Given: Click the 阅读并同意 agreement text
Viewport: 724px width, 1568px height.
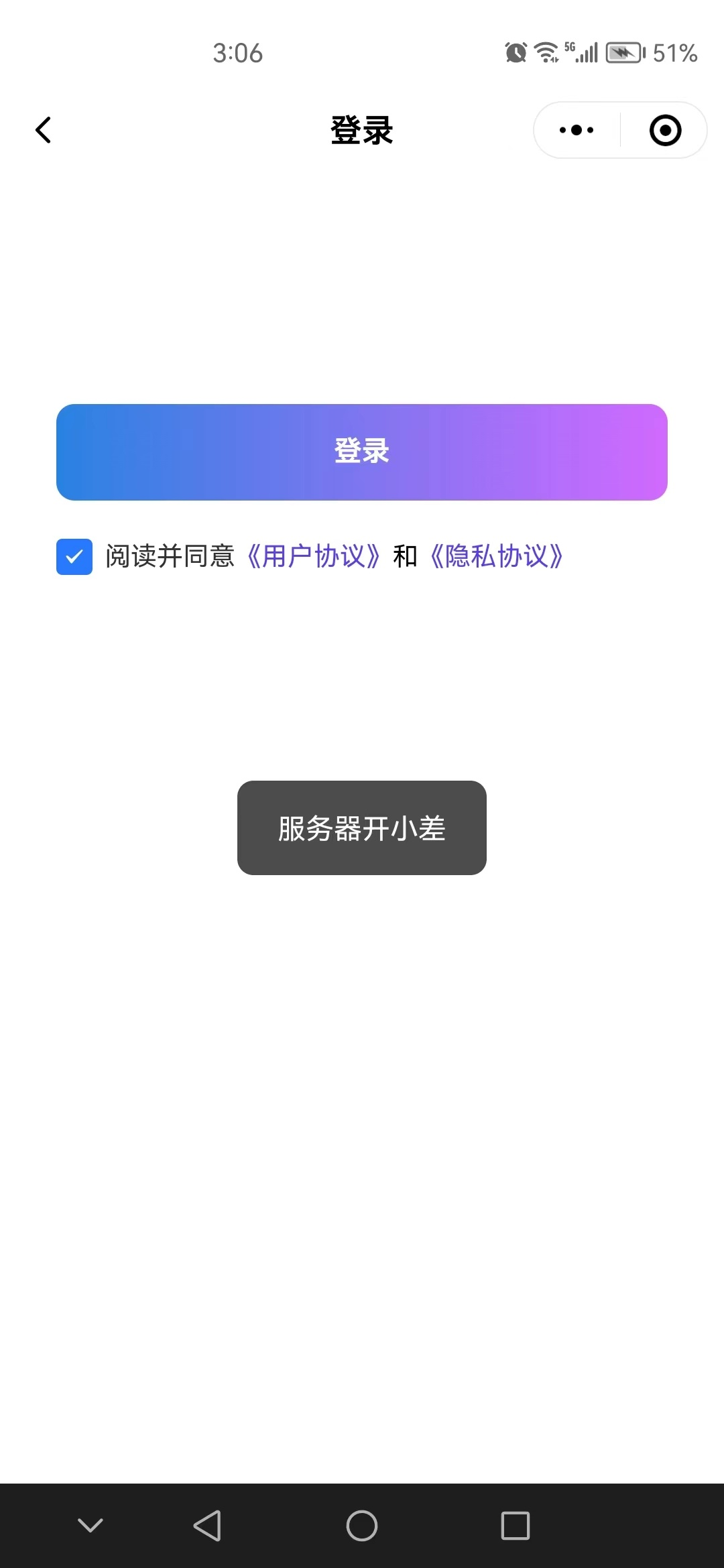Looking at the screenshot, I should pyautogui.click(x=170, y=555).
